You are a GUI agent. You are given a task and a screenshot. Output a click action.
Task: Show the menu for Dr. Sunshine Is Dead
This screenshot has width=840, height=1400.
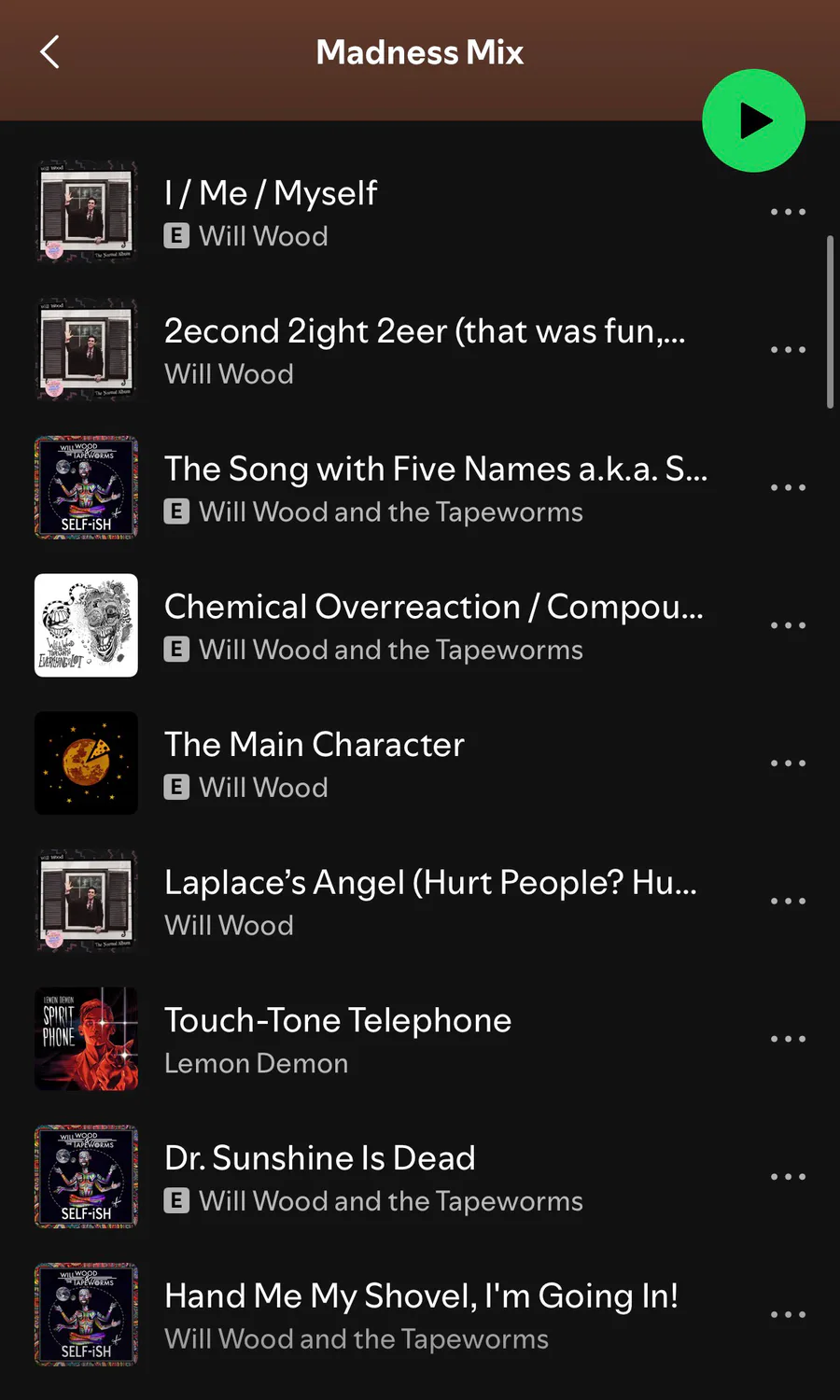[788, 1177]
